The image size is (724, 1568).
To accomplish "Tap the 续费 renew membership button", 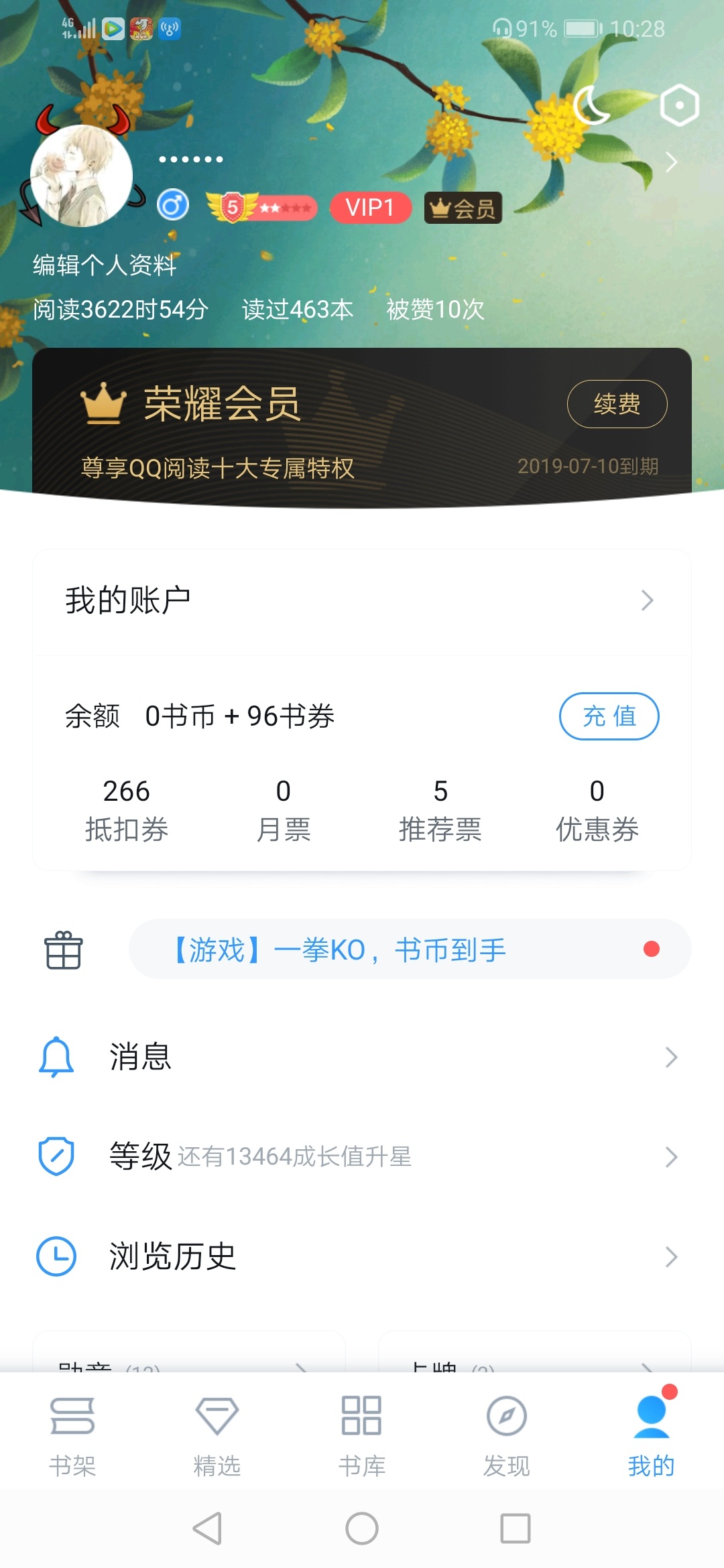I will [617, 404].
